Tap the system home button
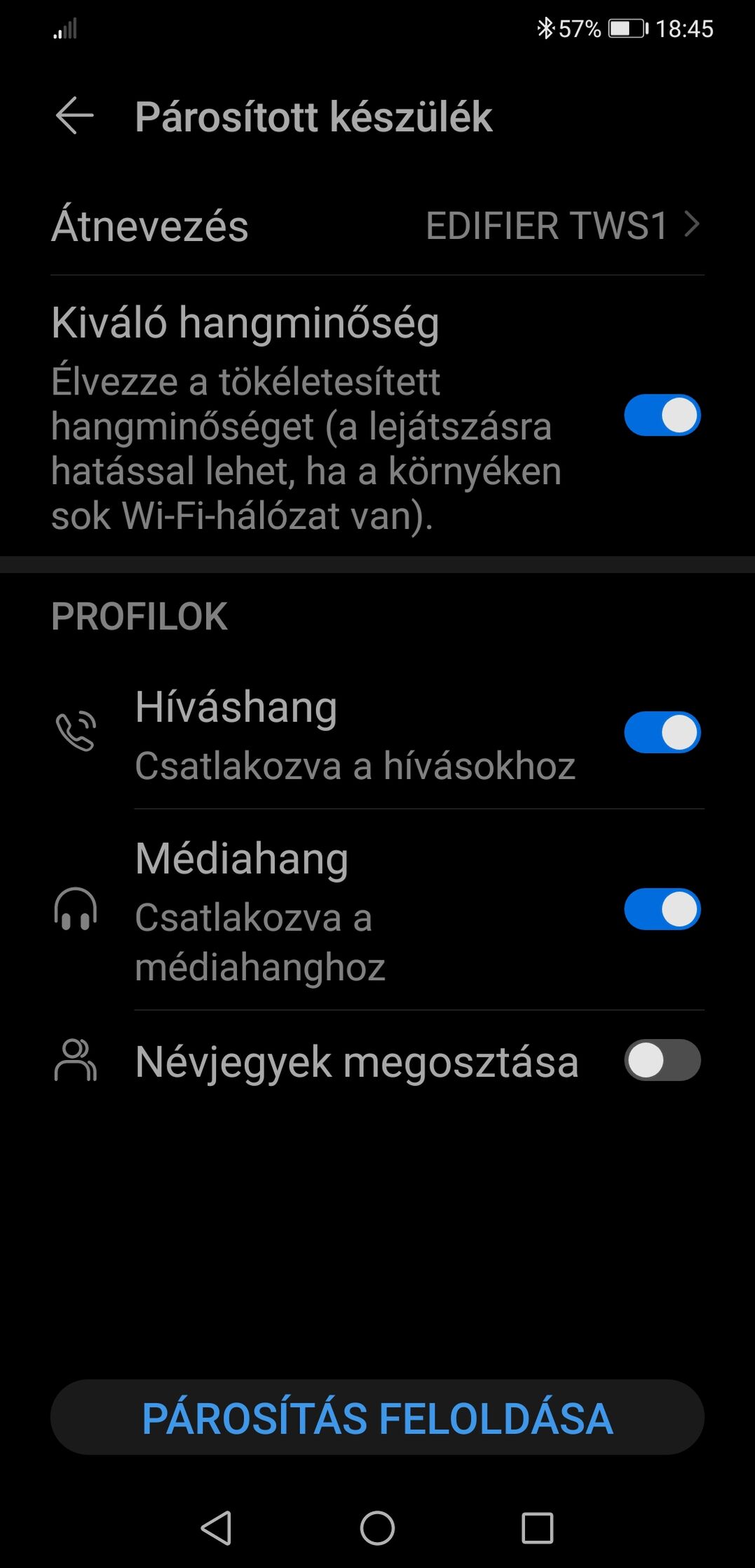Image resolution: width=755 pixels, height=1568 pixels. click(377, 1527)
